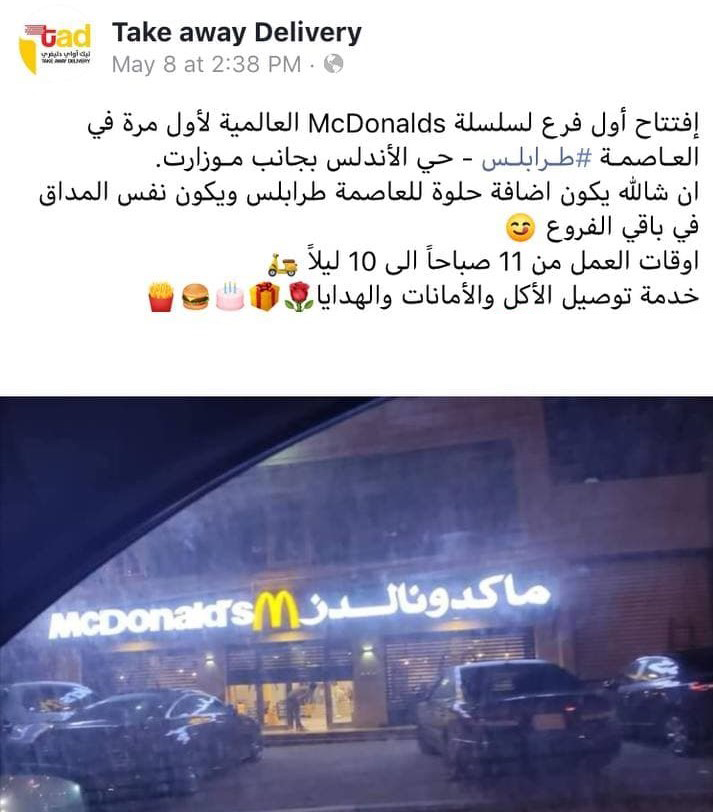
Task: Tap the May 8 post timestamp
Action: pos(205,65)
